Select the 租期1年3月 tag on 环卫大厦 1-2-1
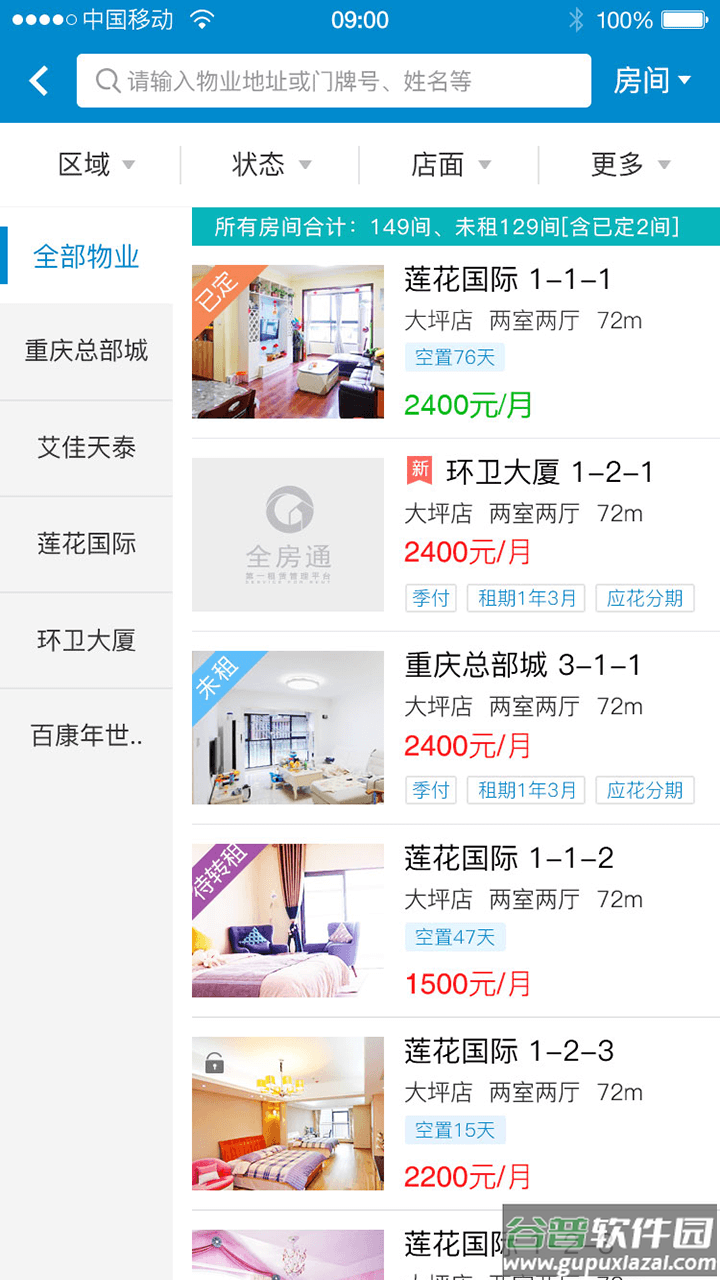This screenshot has height=1280, width=720. [526, 598]
